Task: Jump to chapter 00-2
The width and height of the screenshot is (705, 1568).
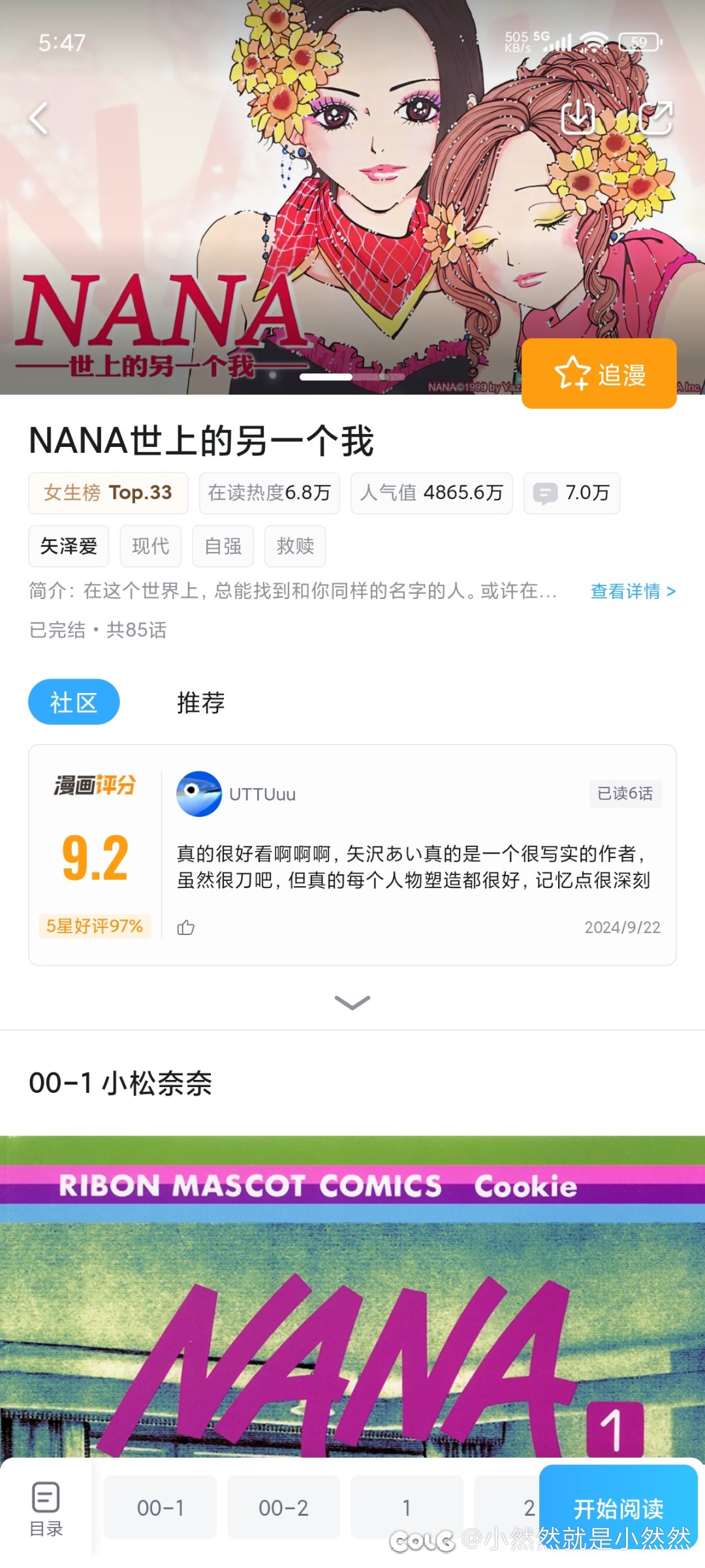Action: click(x=283, y=1507)
